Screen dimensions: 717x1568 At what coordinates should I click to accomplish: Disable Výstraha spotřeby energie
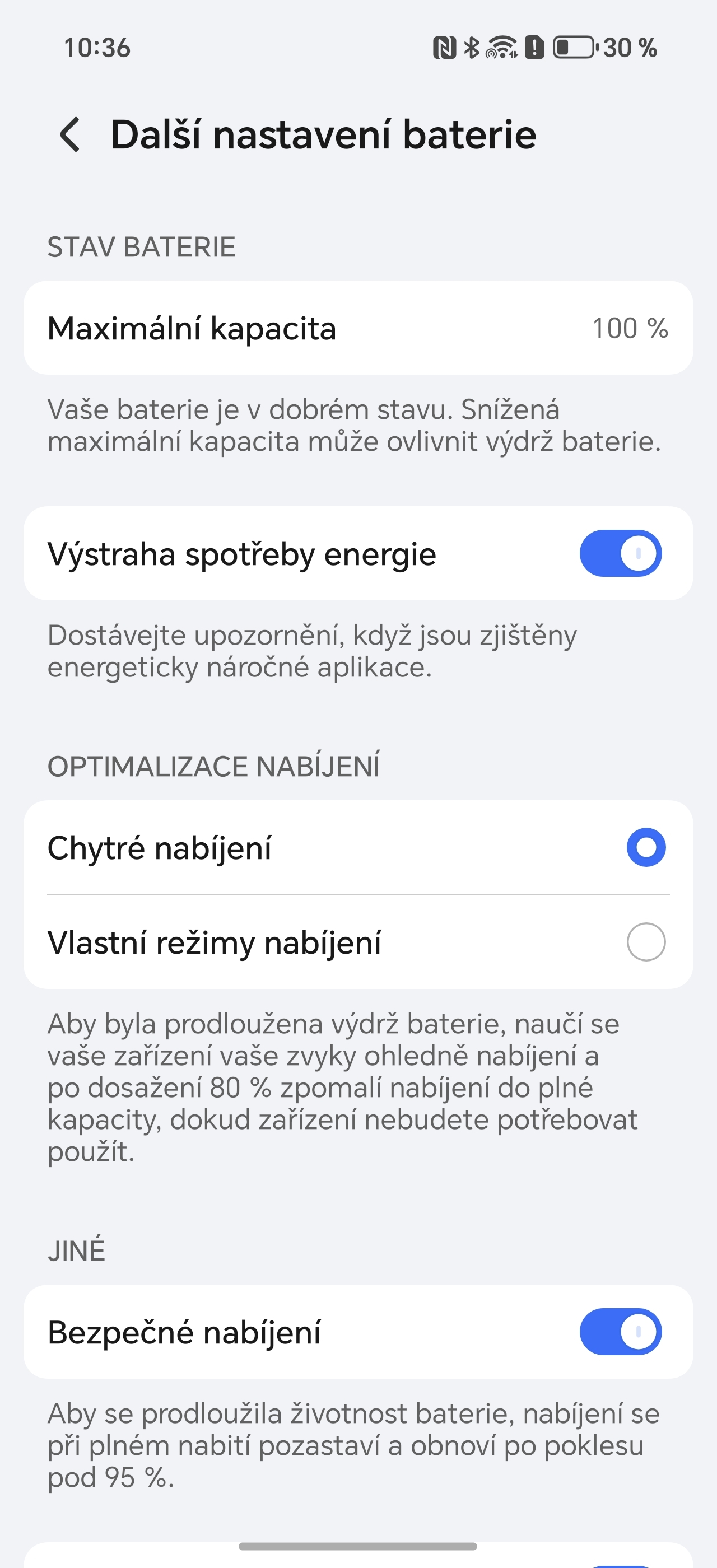coord(620,553)
